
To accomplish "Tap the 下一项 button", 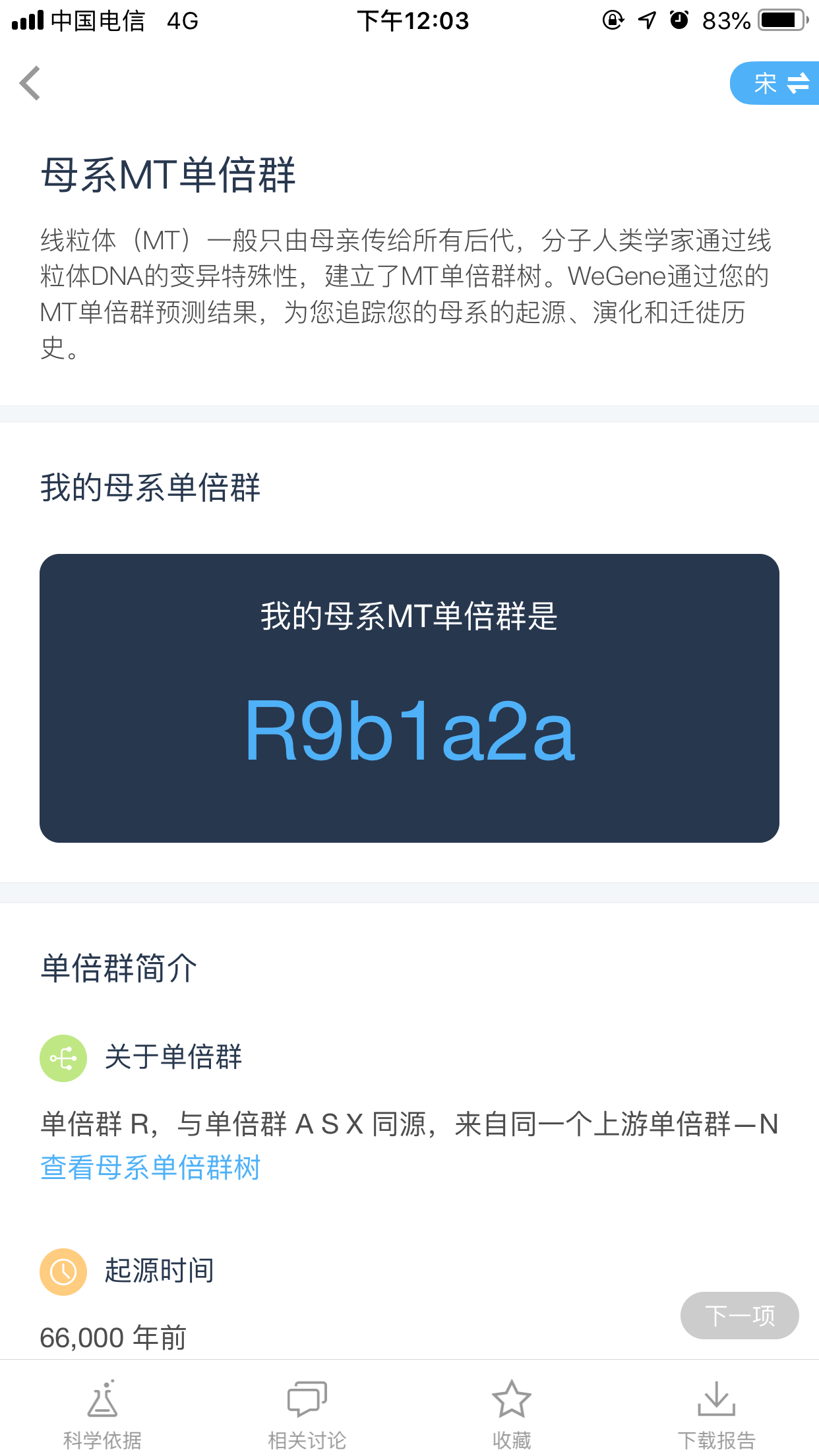I will (739, 1316).
